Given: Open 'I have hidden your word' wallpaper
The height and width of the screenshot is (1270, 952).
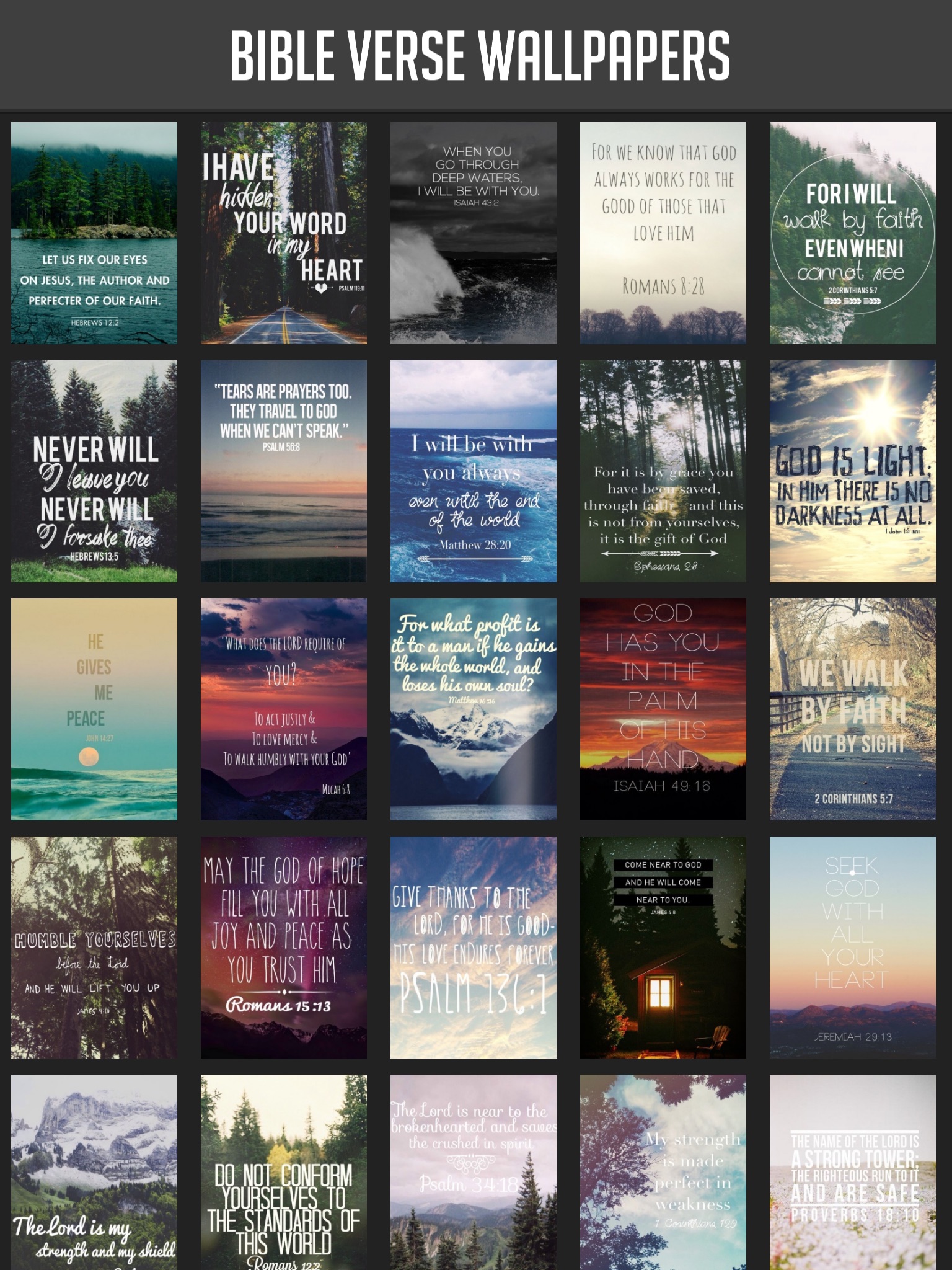Looking at the screenshot, I should tap(284, 233).
